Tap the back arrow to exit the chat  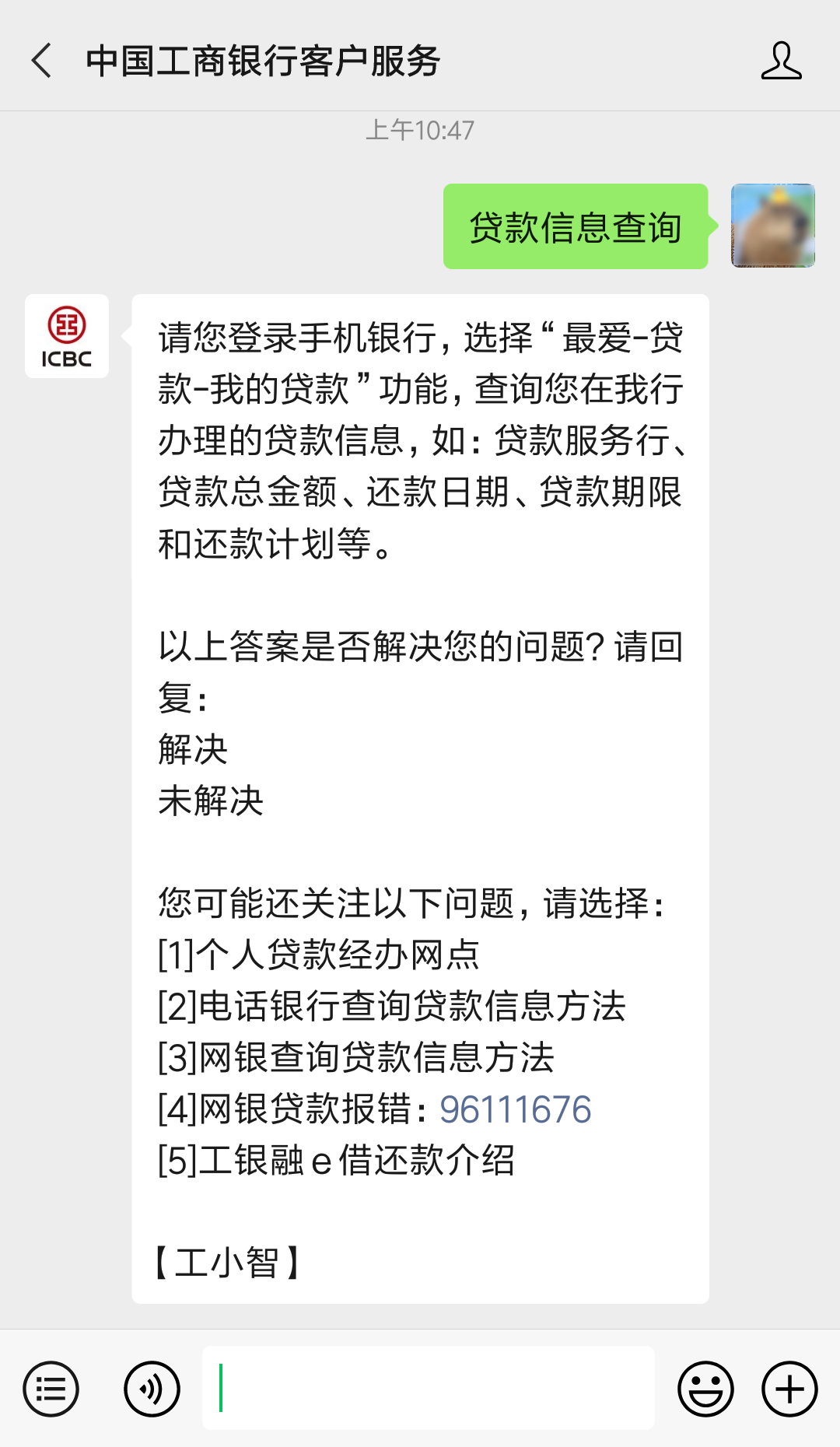point(40,61)
